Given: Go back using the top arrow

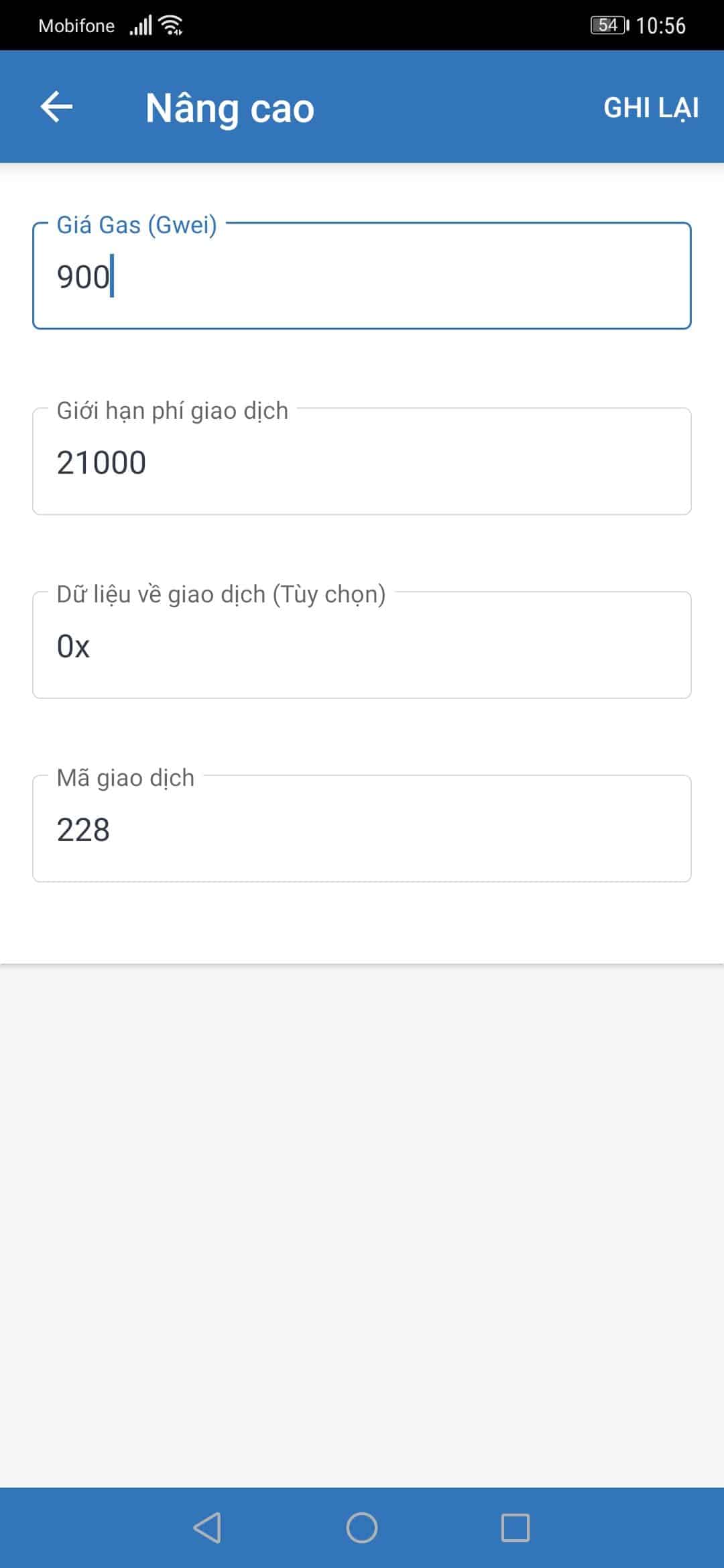Looking at the screenshot, I should (56, 107).
